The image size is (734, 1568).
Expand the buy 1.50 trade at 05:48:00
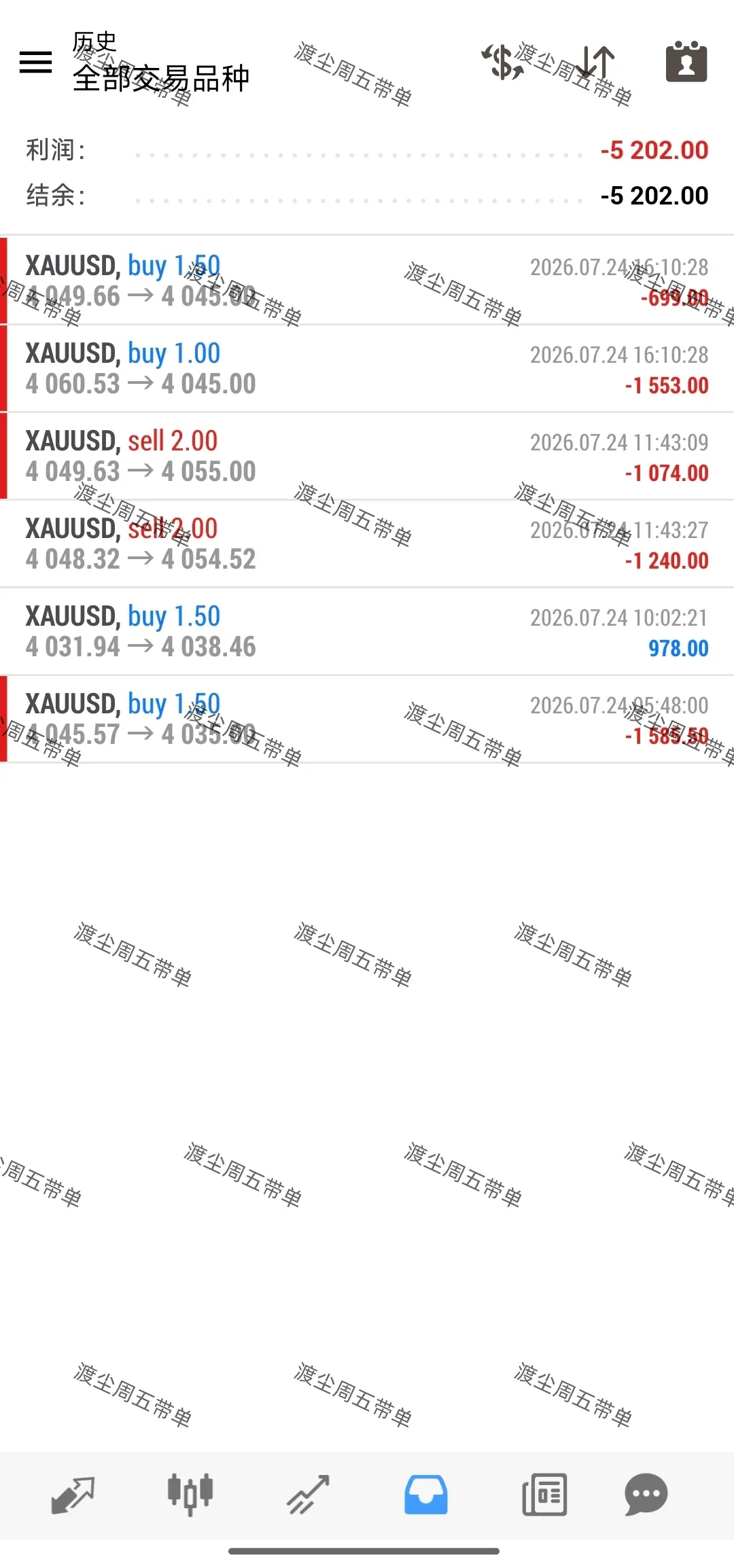[367, 719]
